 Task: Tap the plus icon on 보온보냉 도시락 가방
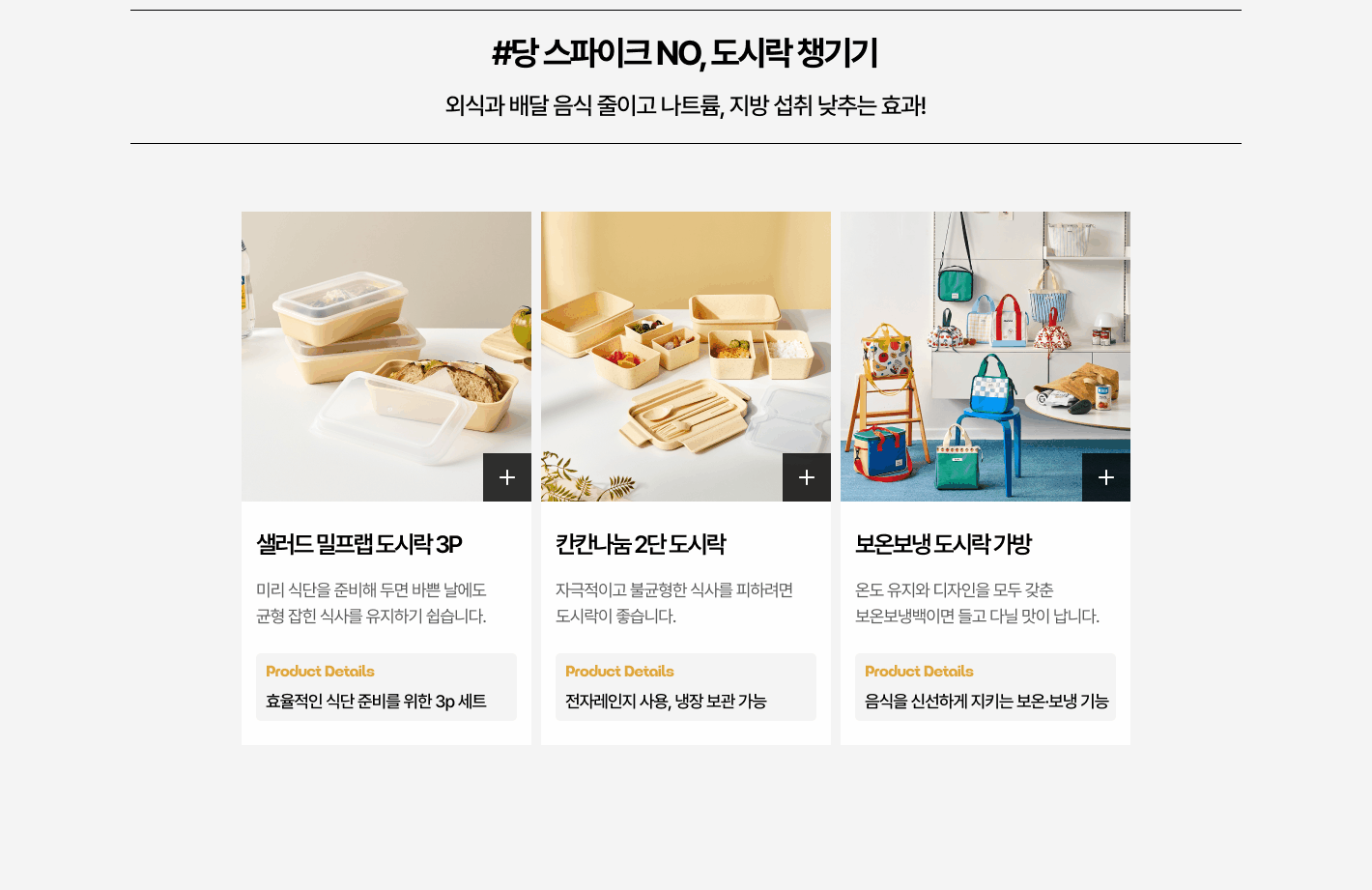click(1106, 477)
